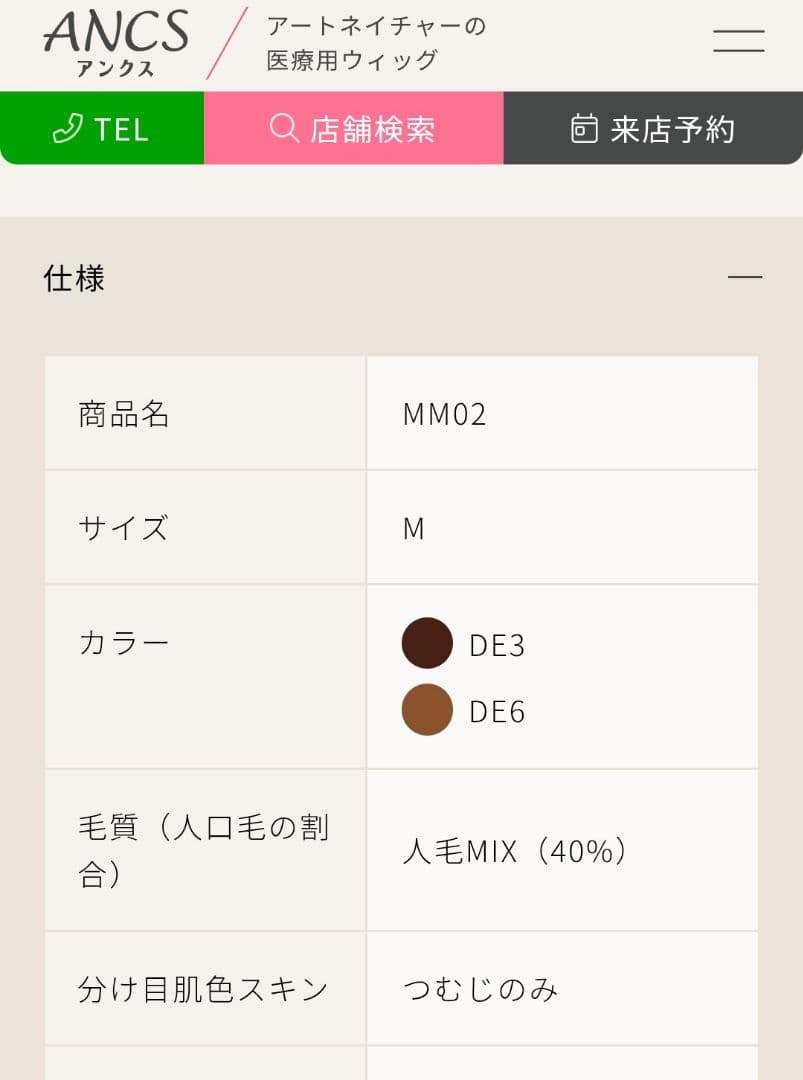The height and width of the screenshot is (1080, 803).
Task: Click the アートネイチャーの医療用ウィッグ tagline link
Action: point(374,41)
